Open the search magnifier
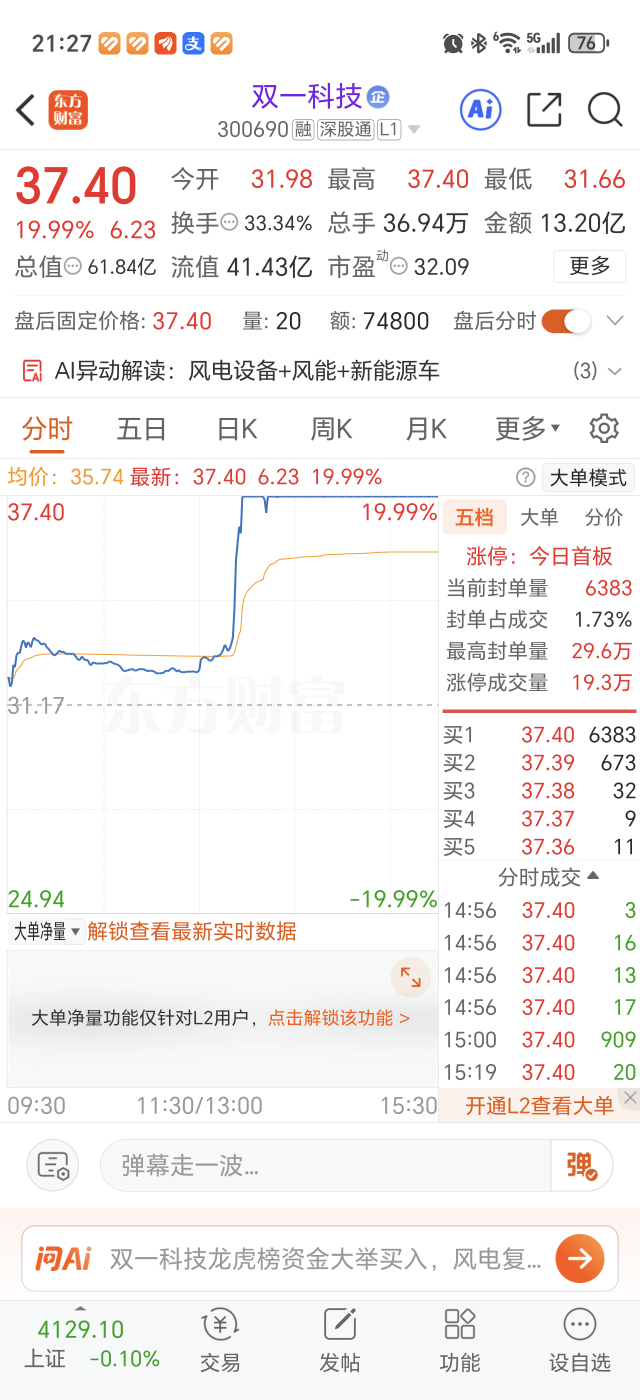The height and width of the screenshot is (1400, 640). [605, 109]
